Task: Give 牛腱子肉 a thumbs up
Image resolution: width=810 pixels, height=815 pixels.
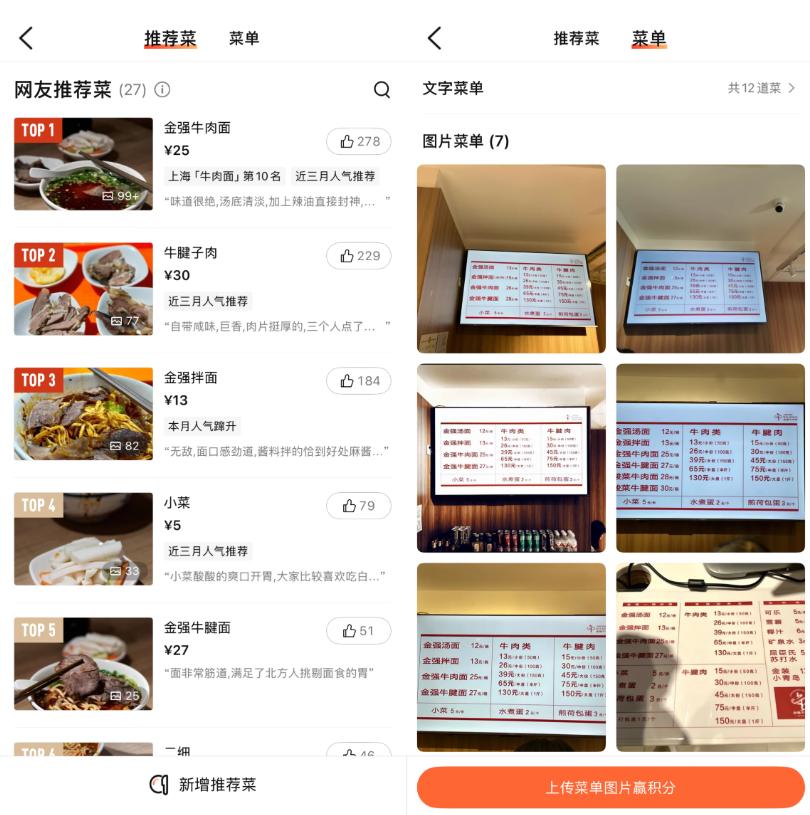Action: 359,256
